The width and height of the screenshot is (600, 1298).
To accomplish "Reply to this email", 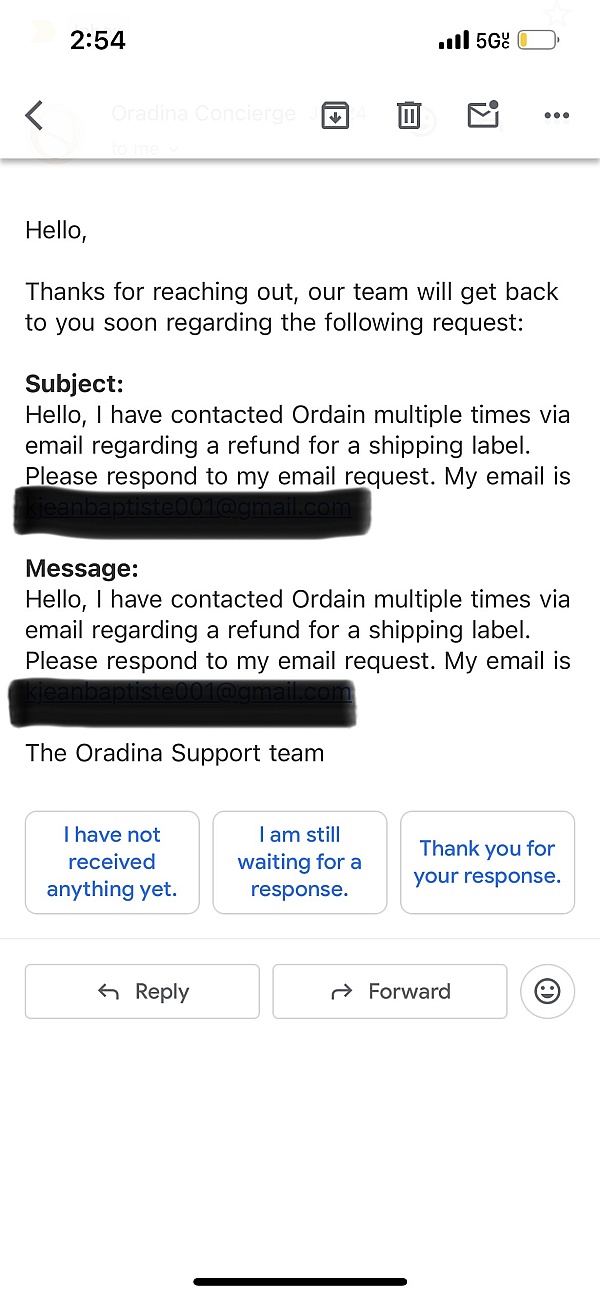I will click(x=142, y=991).
